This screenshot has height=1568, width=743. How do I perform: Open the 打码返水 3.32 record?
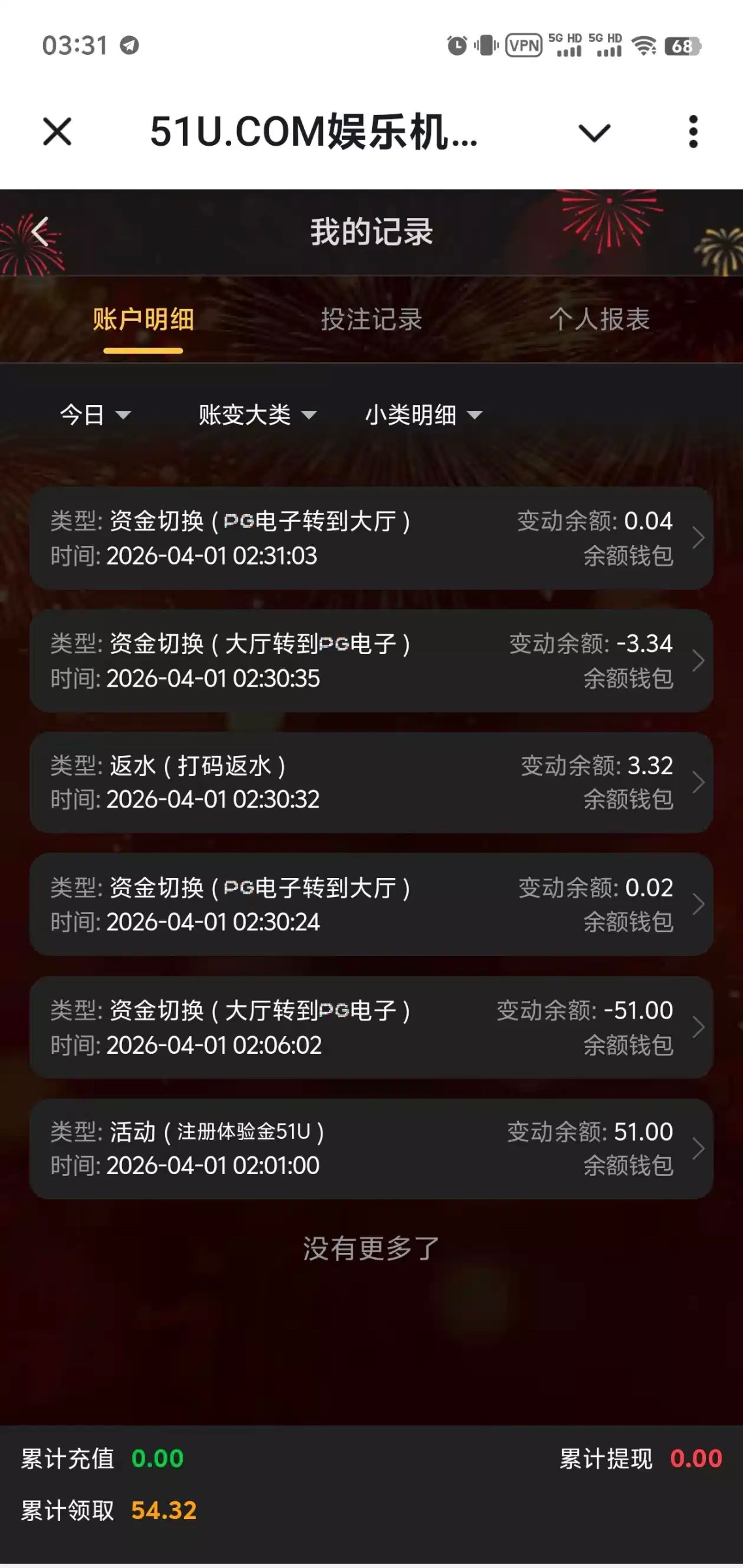(371, 782)
